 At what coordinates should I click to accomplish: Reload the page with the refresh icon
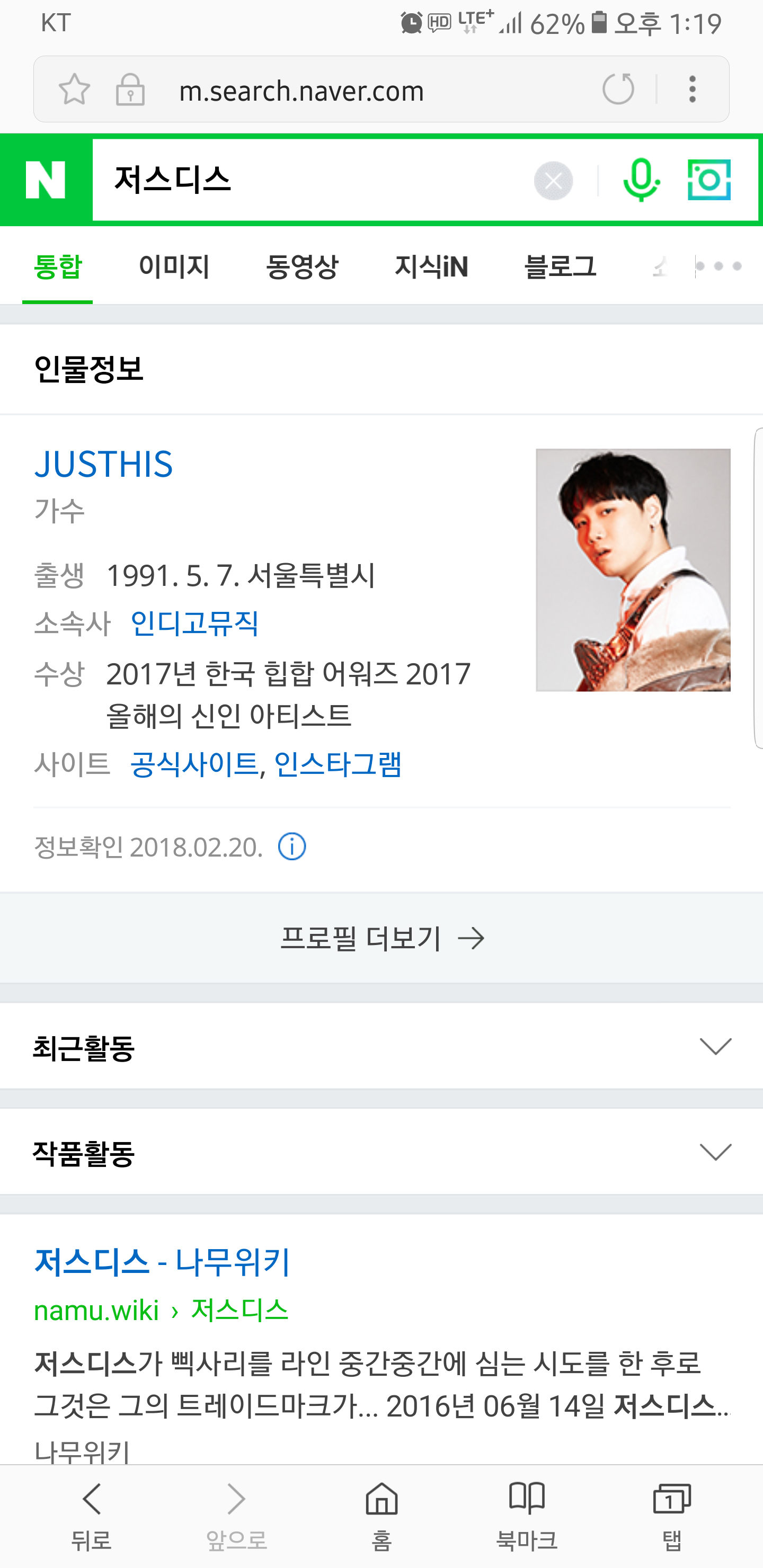coord(619,89)
